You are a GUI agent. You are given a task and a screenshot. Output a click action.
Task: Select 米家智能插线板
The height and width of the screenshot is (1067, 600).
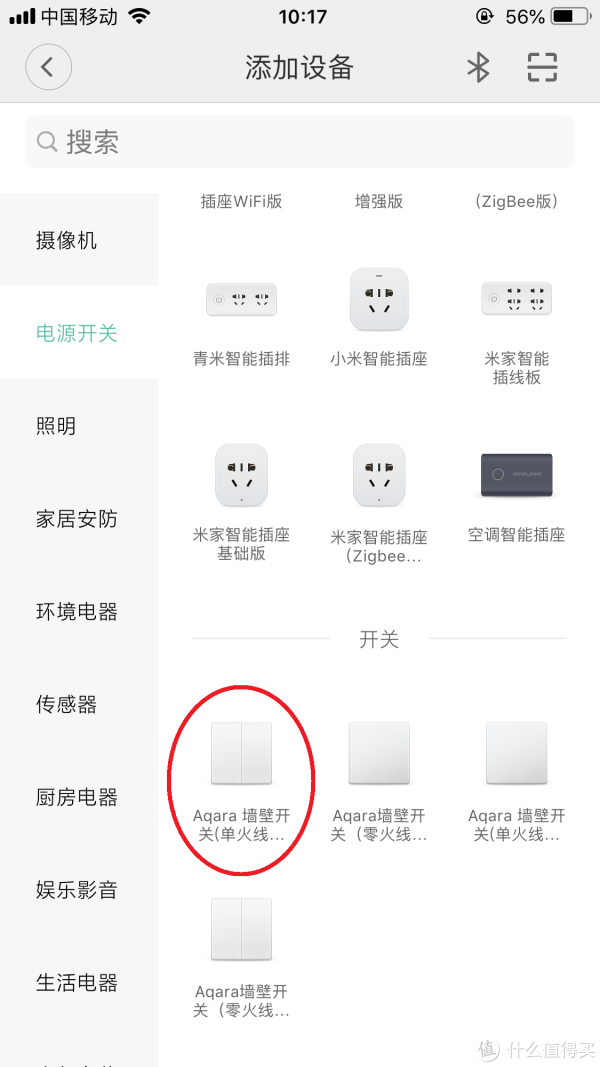(x=516, y=327)
